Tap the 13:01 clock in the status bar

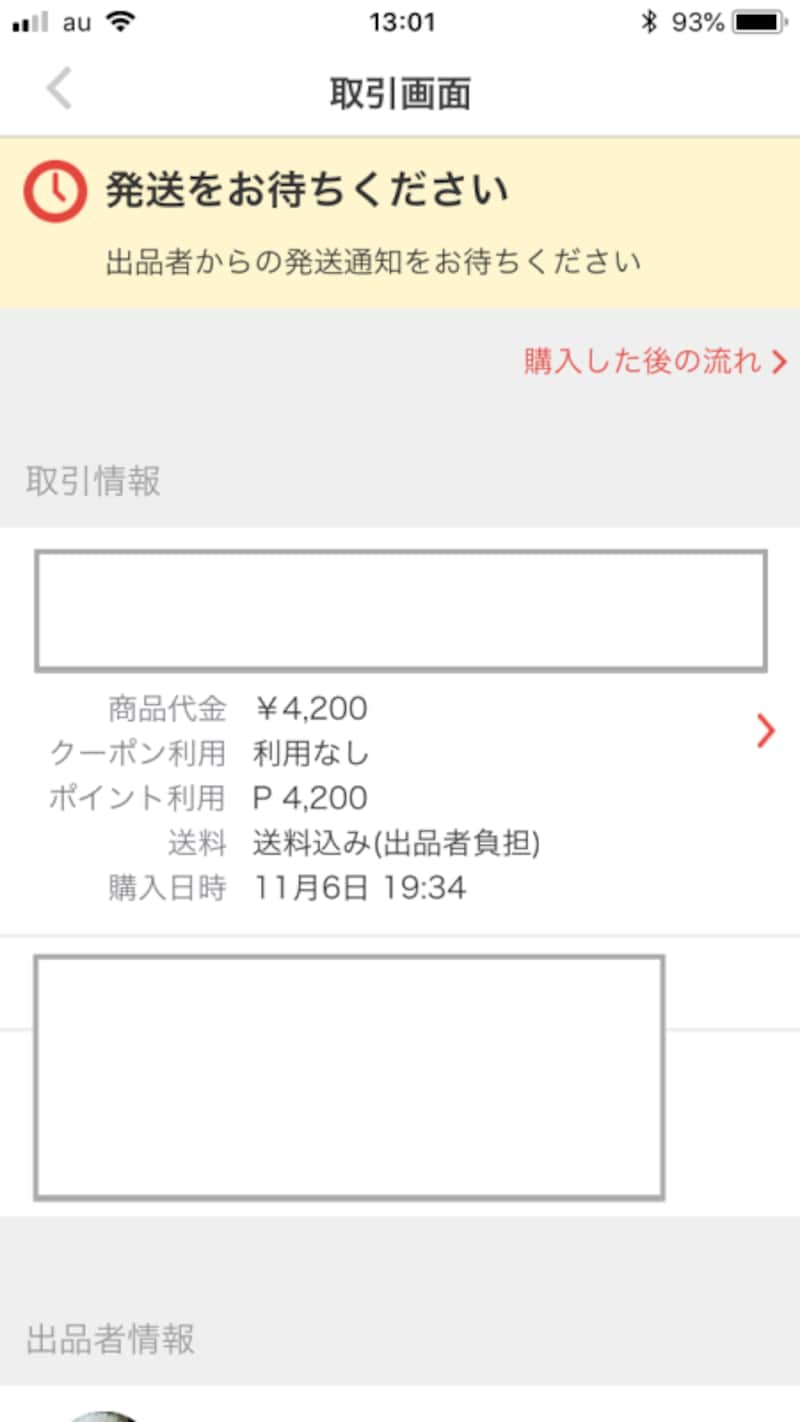[x=401, y=21]
